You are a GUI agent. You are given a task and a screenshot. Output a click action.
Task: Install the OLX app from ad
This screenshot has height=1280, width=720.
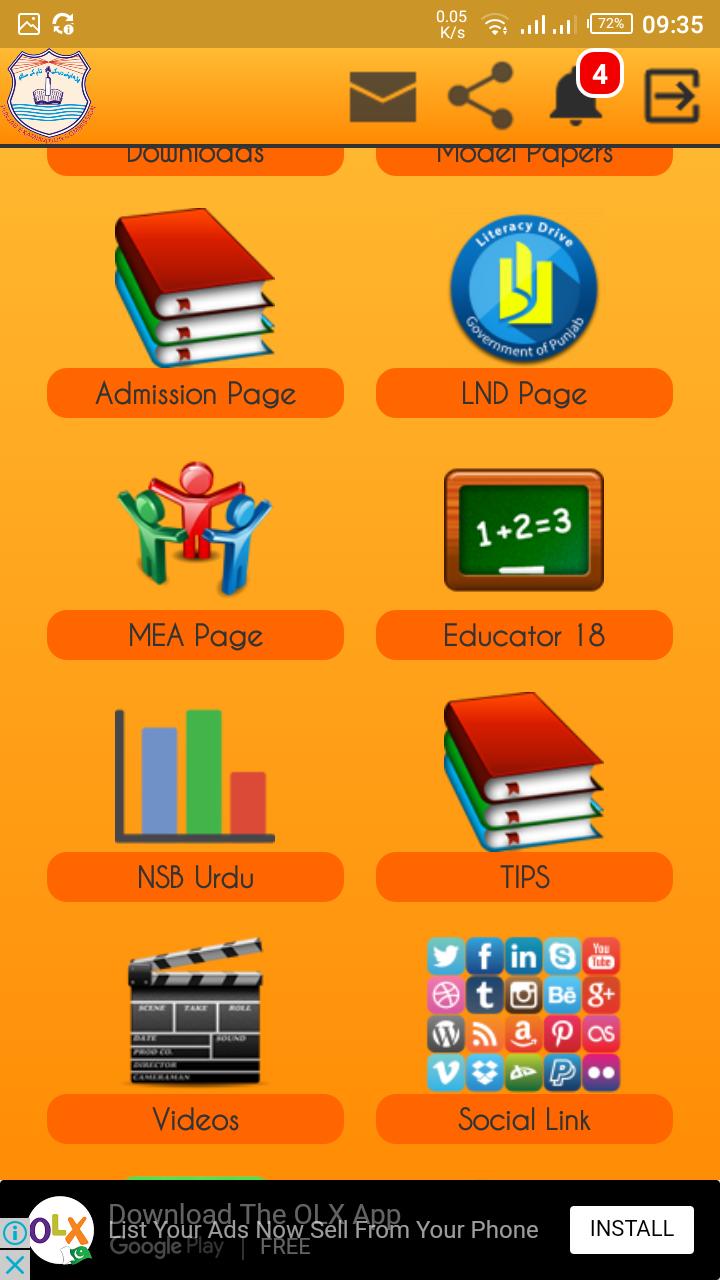point(631,1229)
